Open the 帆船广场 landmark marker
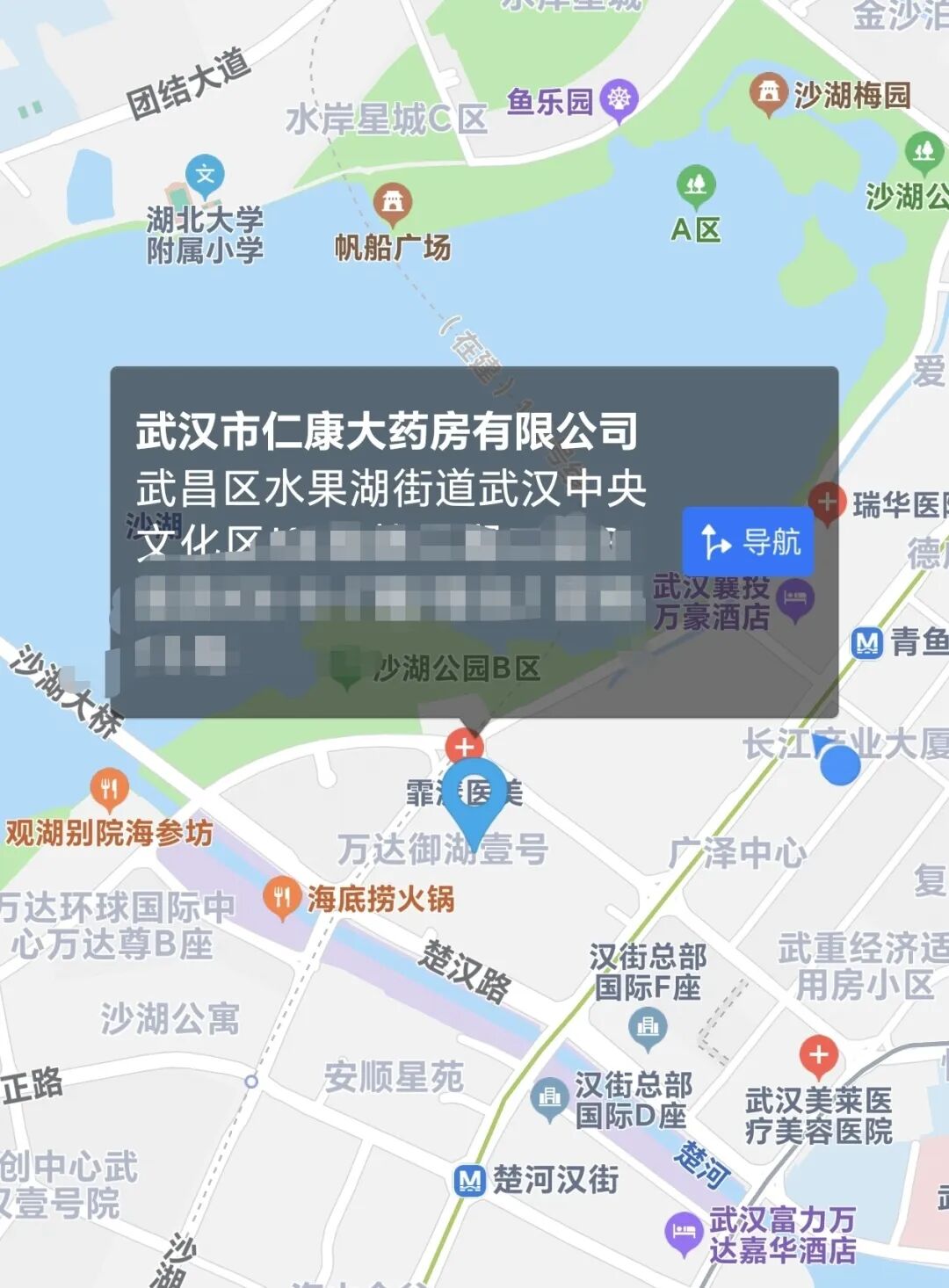Image resolution: width=949 pixels, height=1288 pixels. pyautogui.click(x=392, y=203)
